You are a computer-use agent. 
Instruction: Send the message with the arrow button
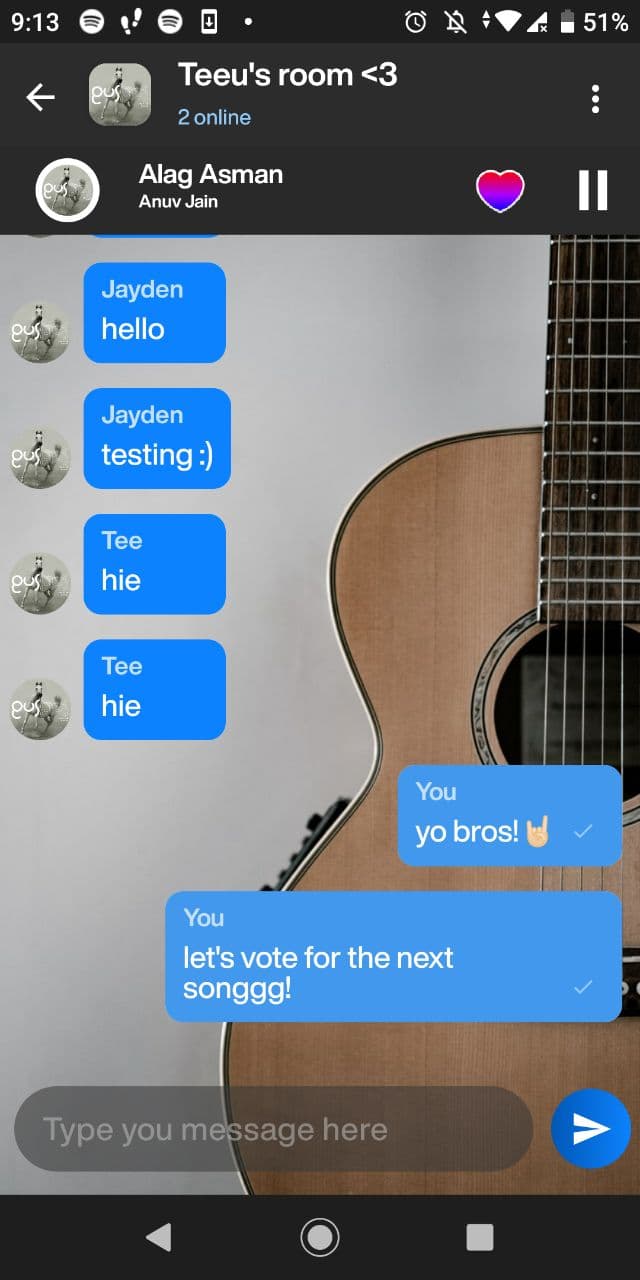point(590,1129)
